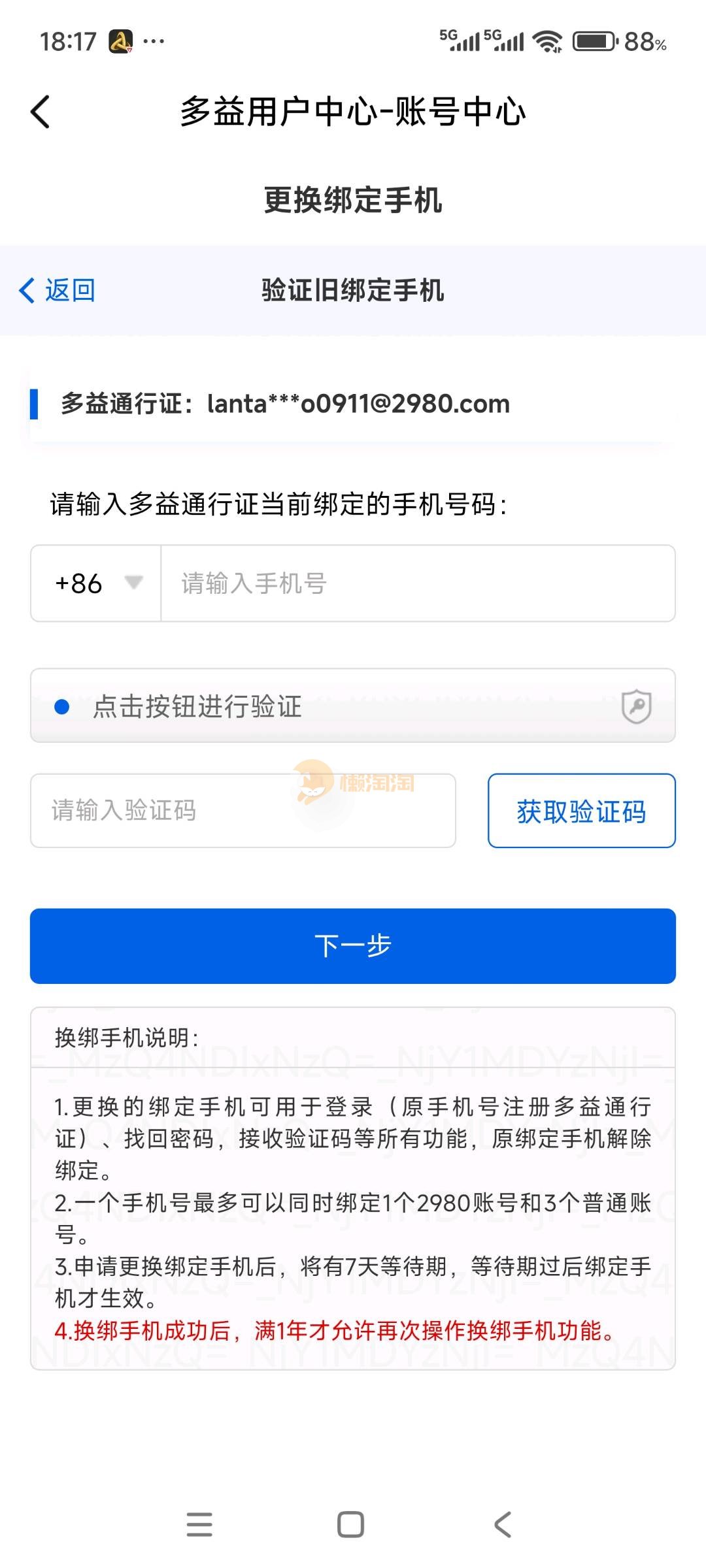
Task: Tap the 返回 link
Action: click(58, 290)
